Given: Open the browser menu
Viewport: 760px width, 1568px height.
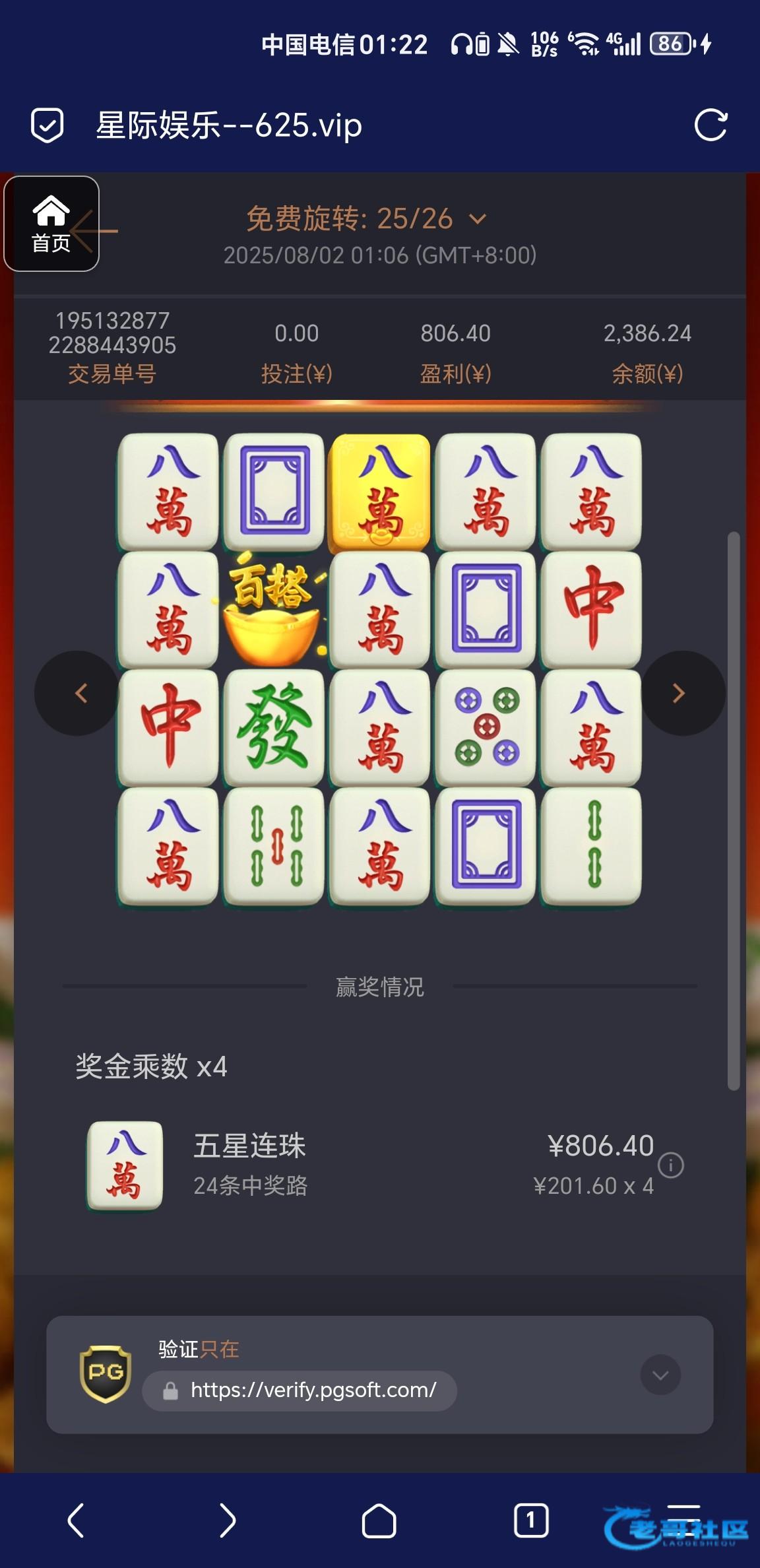Looking at the screenshot, I should coord(683,1517).
